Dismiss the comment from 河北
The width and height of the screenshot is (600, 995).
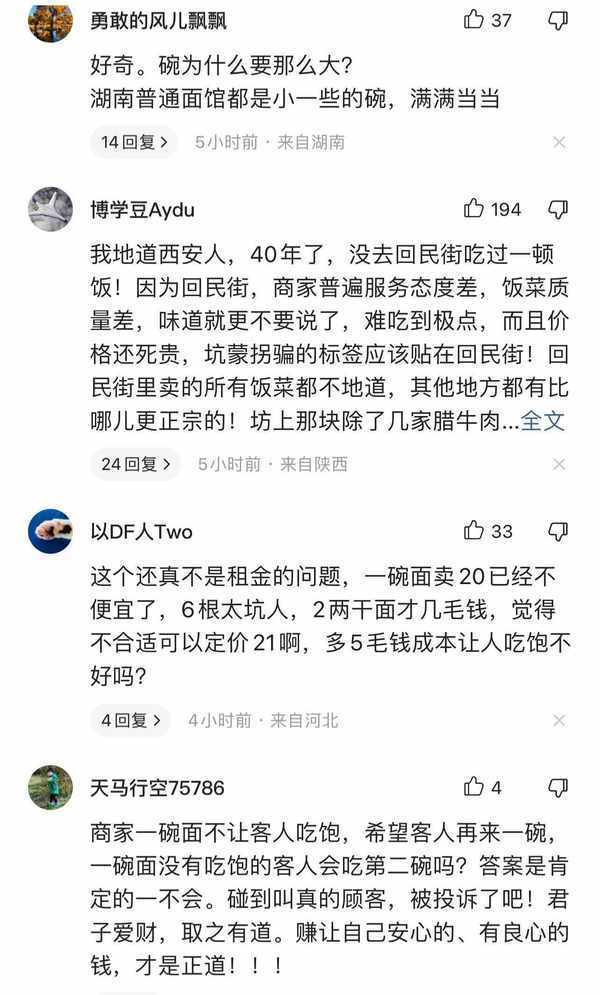560,720
